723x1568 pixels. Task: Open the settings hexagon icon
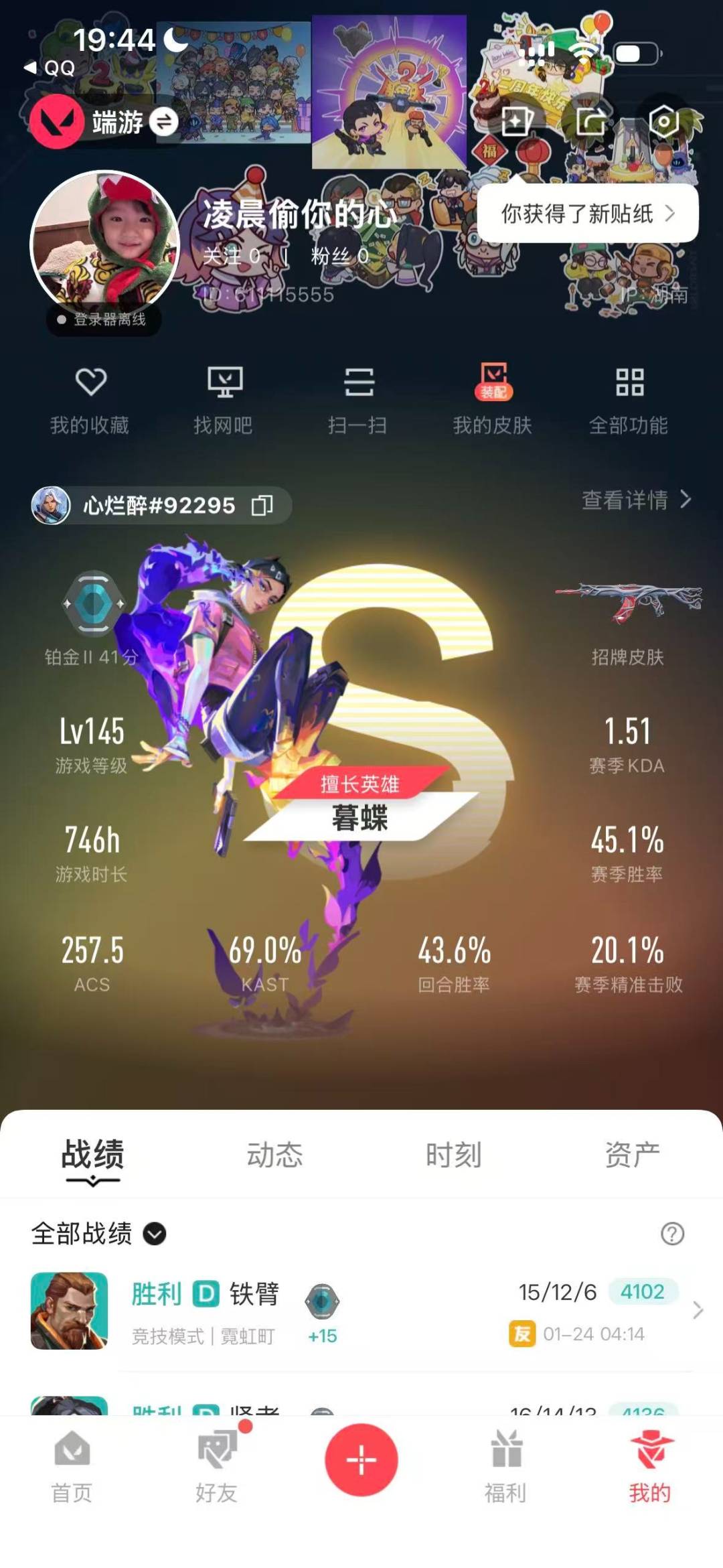(x=663, y=121)
